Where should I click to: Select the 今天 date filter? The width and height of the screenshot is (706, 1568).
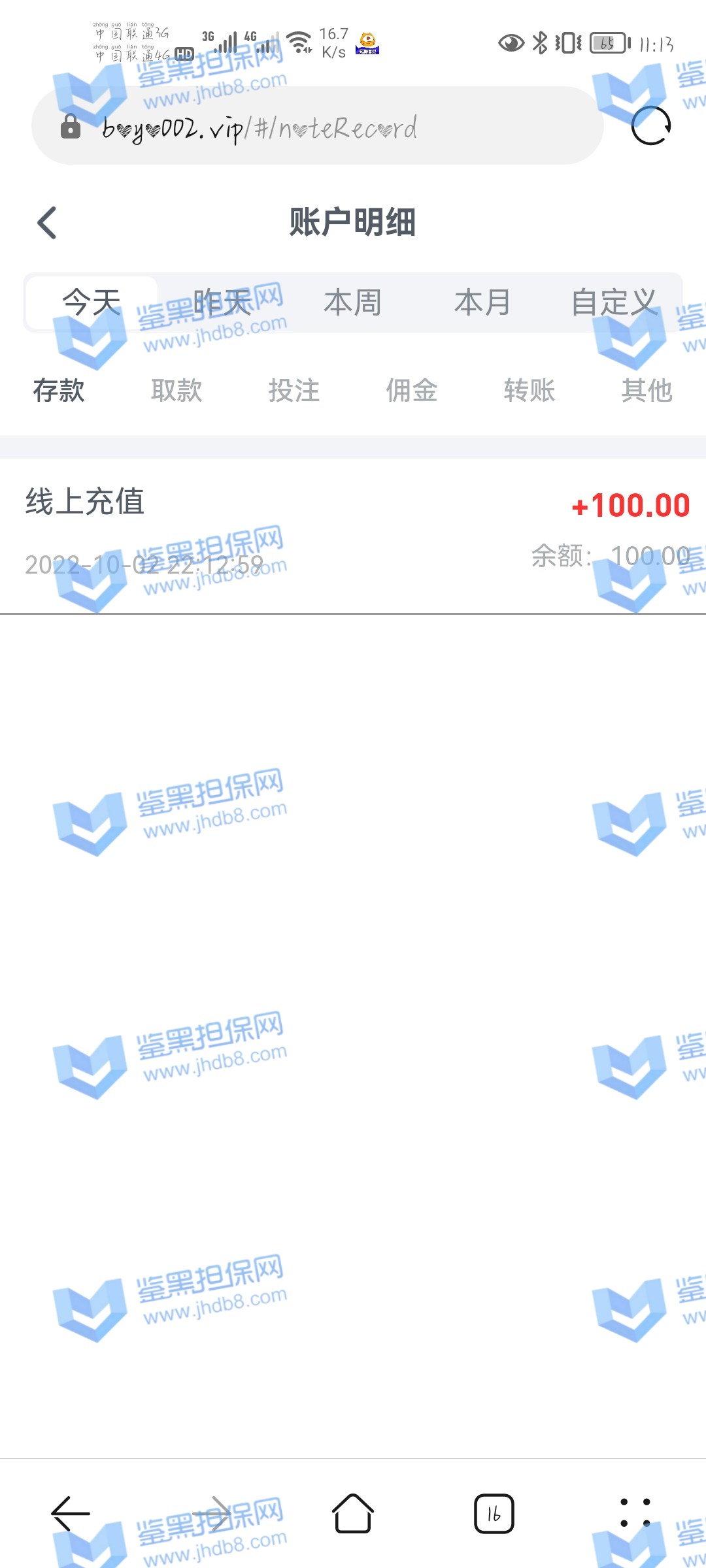[x=92, y=303]
